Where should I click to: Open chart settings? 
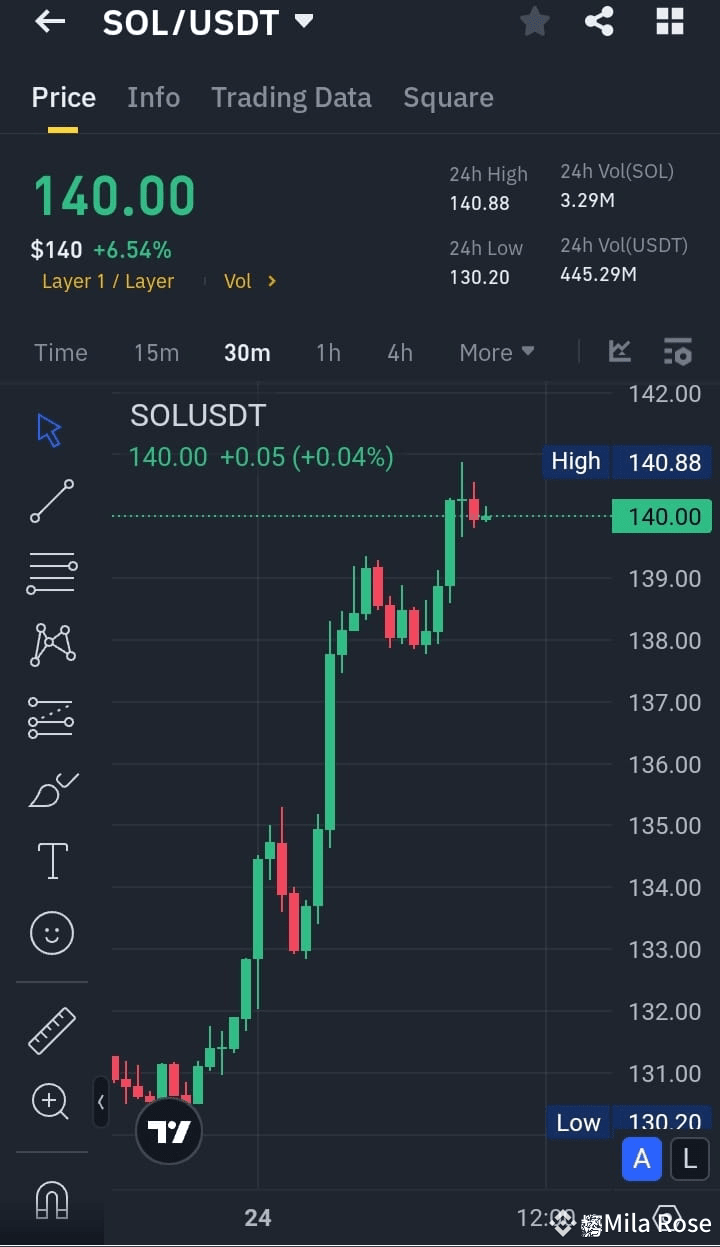[678, 351]
